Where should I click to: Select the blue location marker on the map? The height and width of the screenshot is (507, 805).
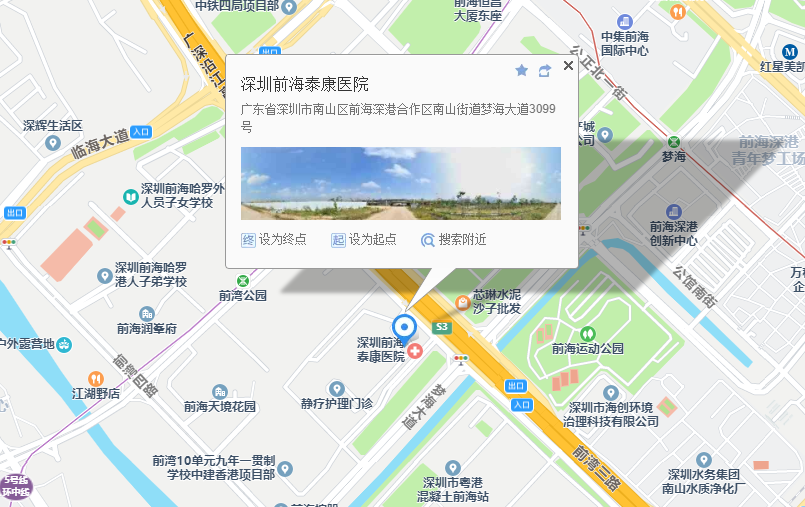pyautogui.click(x=404, y=327)
